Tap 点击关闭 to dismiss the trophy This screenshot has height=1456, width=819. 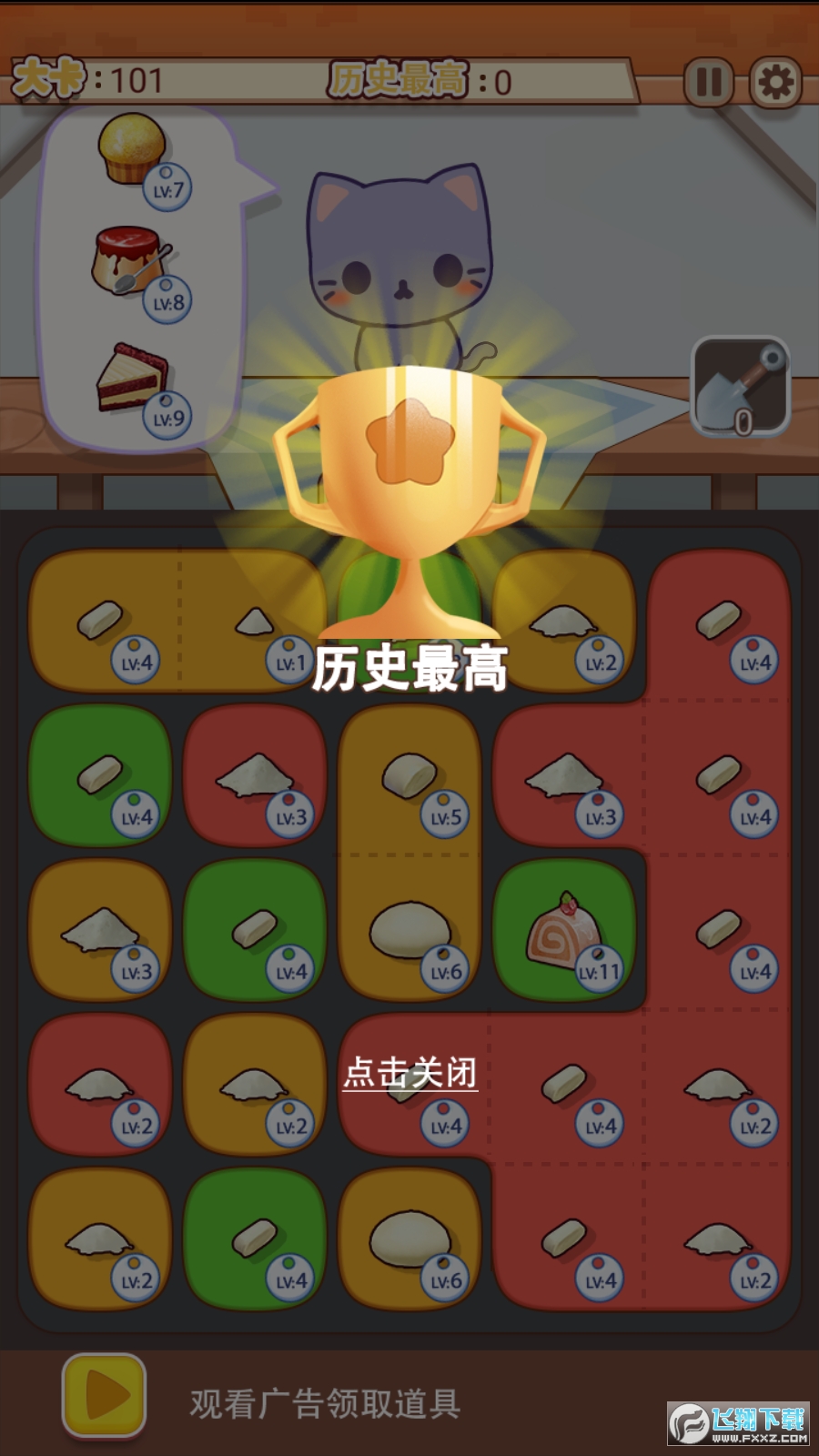(x=410, y=1073)
